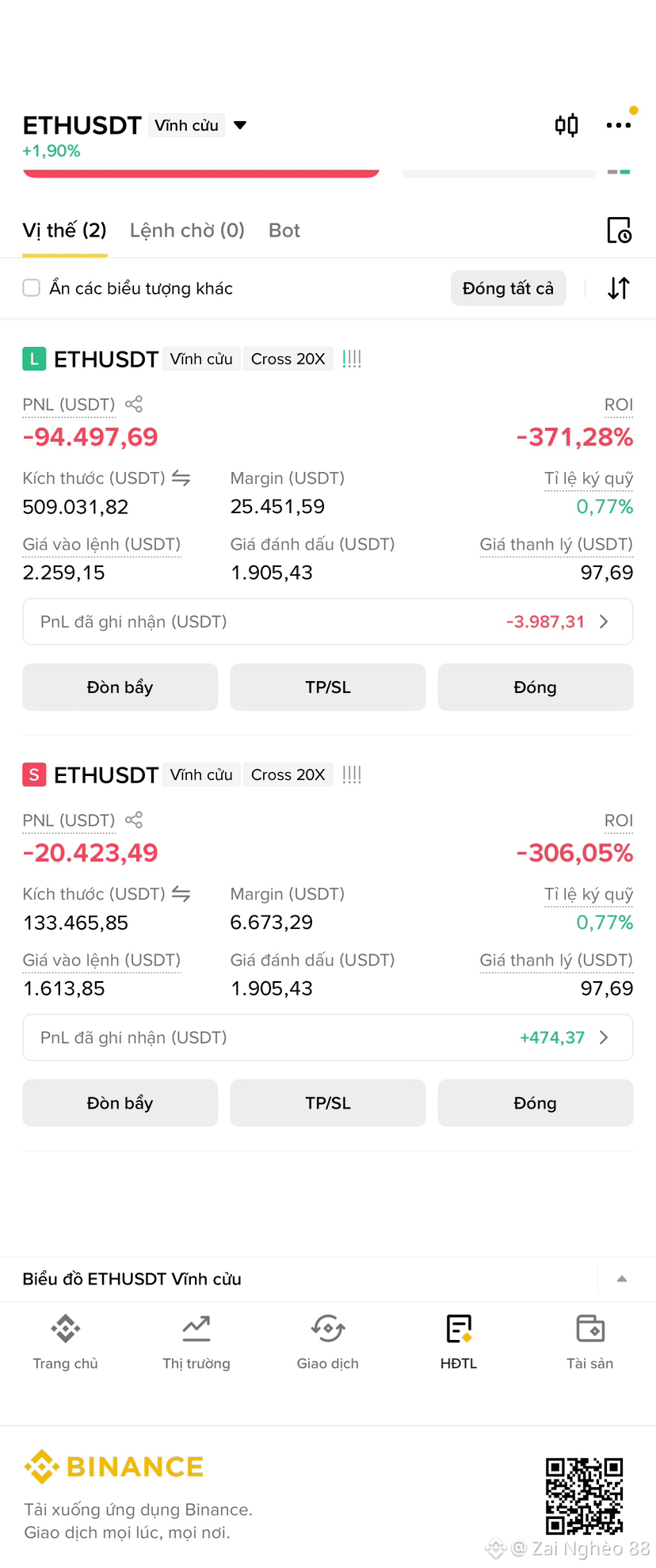Expand the Biểu đồ ETHUSDT Vĩnh cửu chart
Viewport: 656px width, 1568px height.
622,1279
